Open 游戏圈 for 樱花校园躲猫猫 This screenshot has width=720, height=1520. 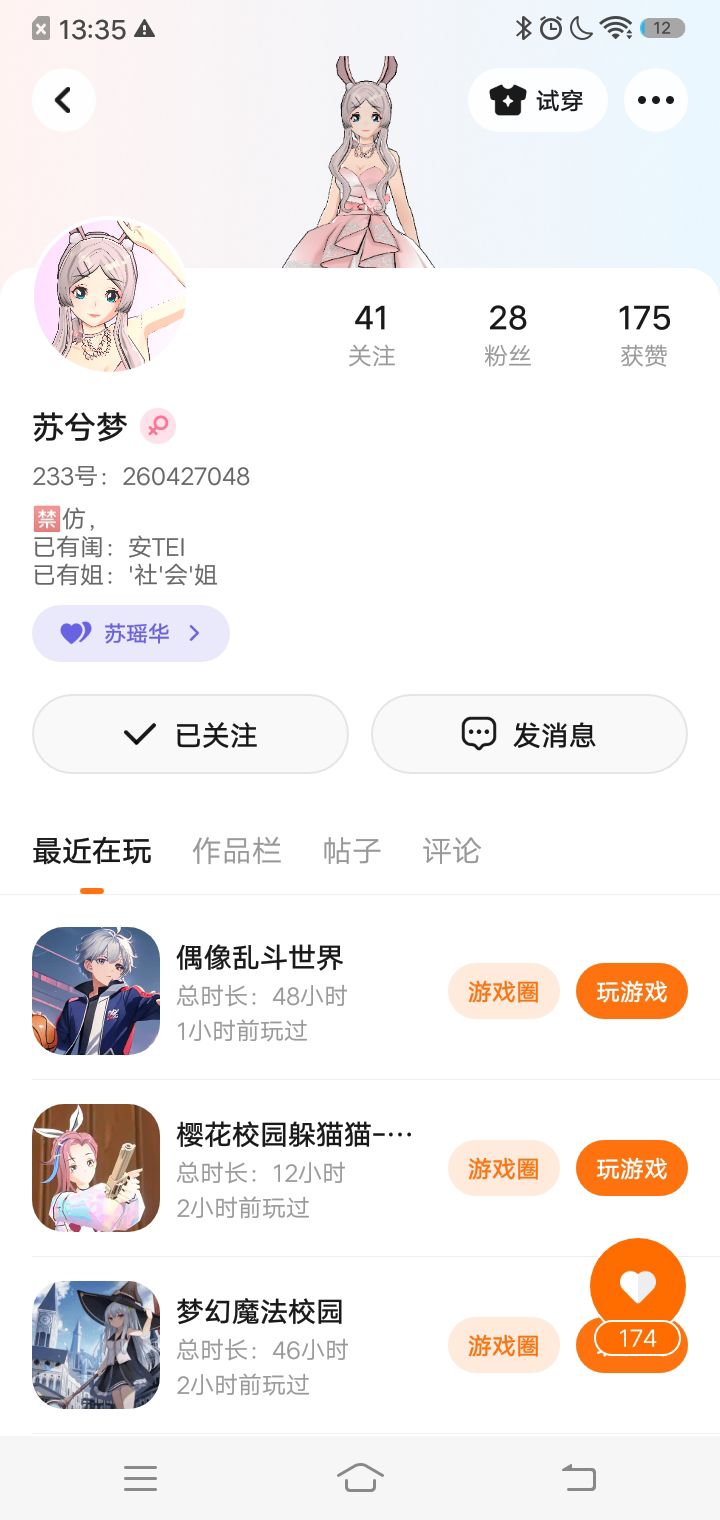[x=503, y=1168]
